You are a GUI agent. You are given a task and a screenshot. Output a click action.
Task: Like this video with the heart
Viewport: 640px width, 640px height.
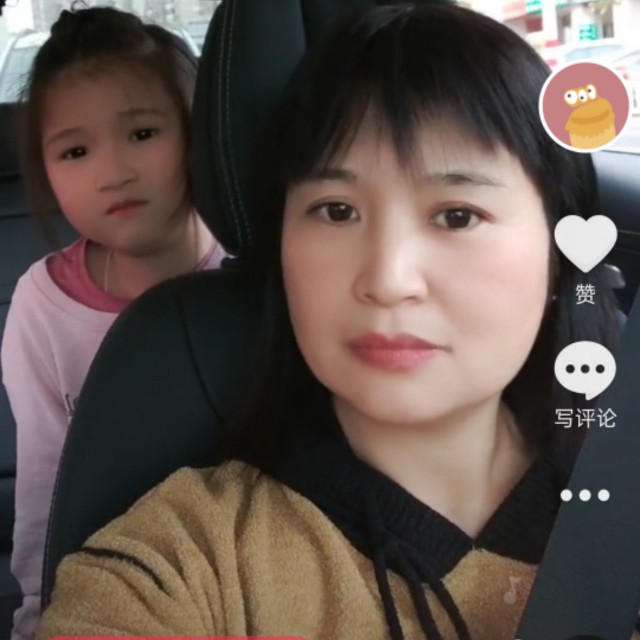pos(585,243)
